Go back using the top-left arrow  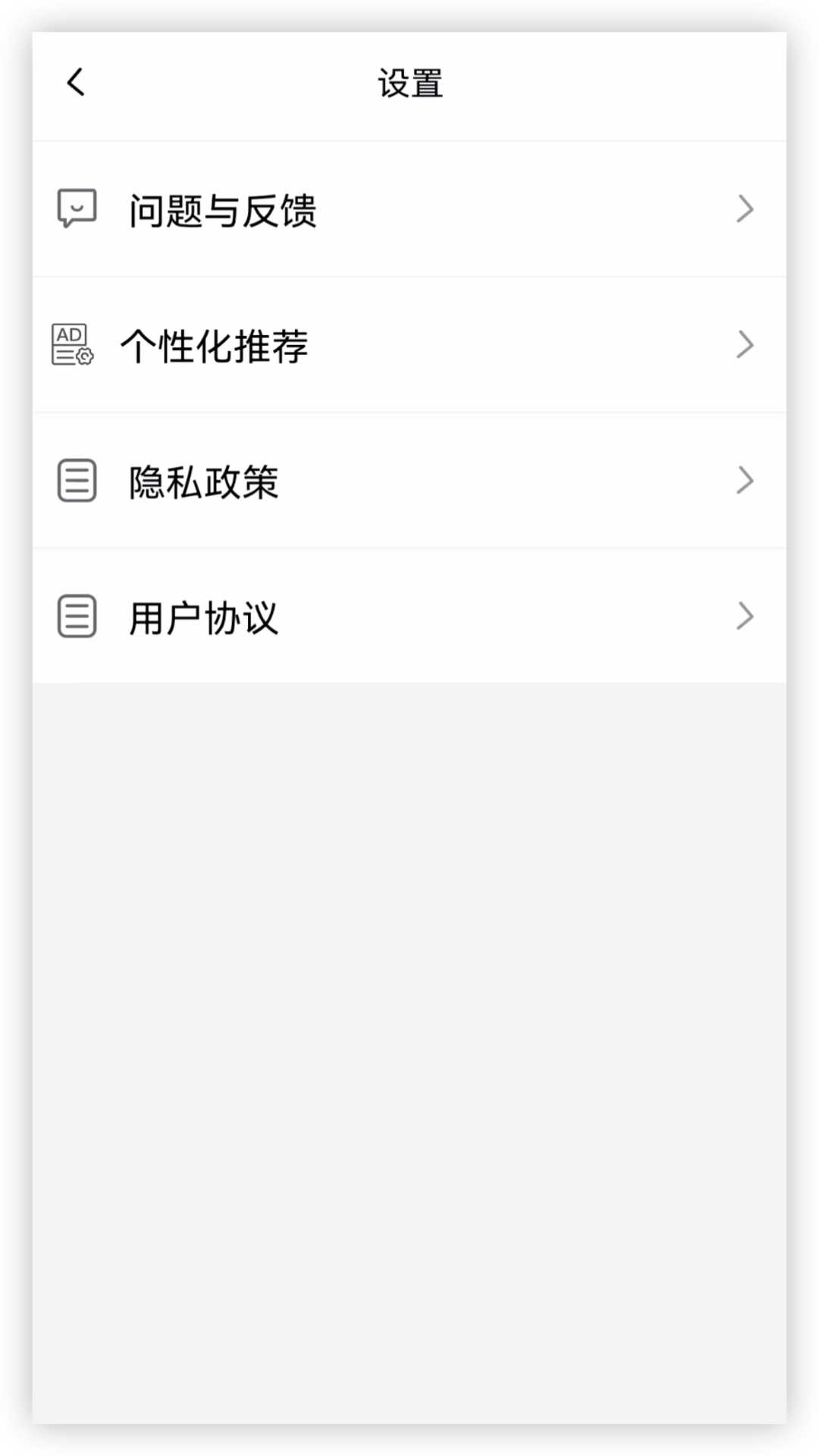click(x=76, y=82)
